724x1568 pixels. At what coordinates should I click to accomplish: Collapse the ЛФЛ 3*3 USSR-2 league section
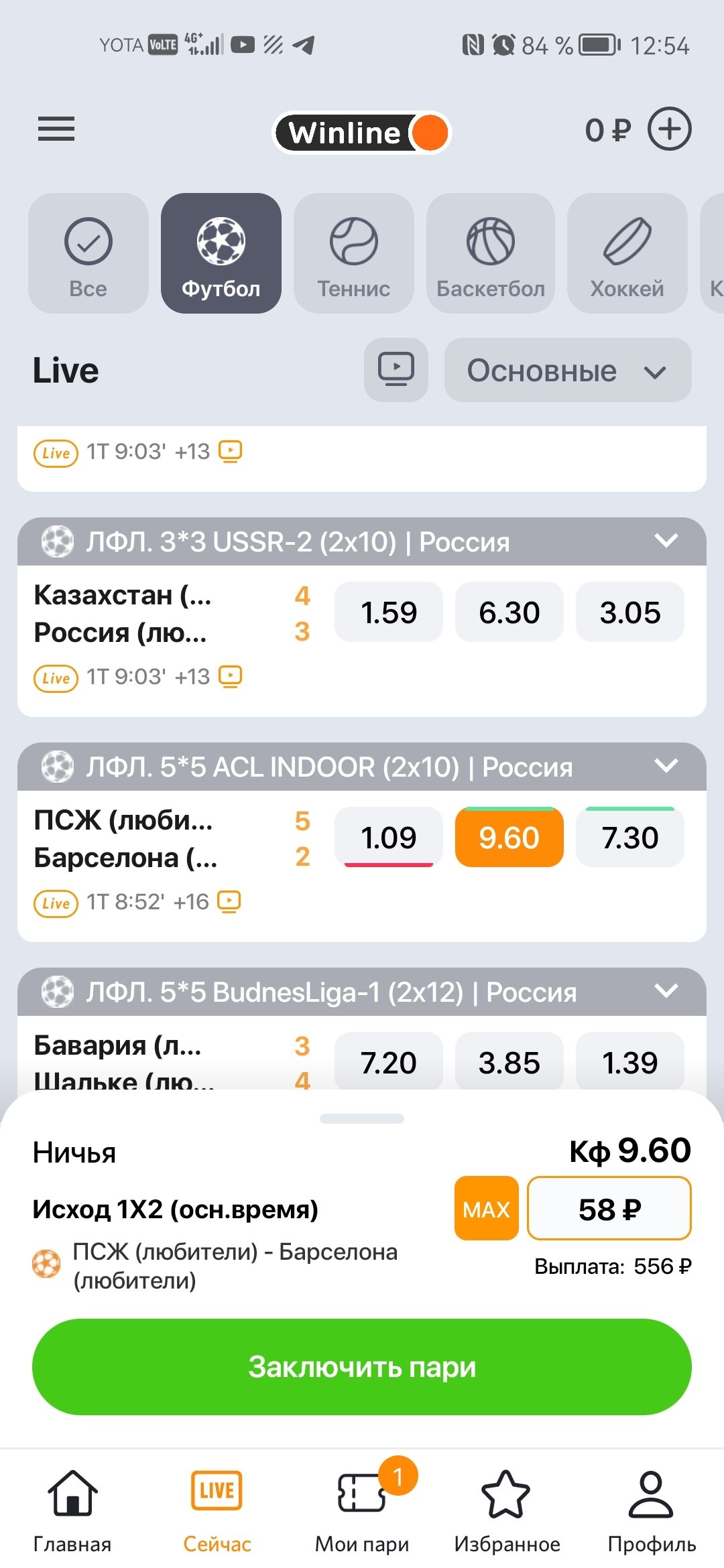666,541
